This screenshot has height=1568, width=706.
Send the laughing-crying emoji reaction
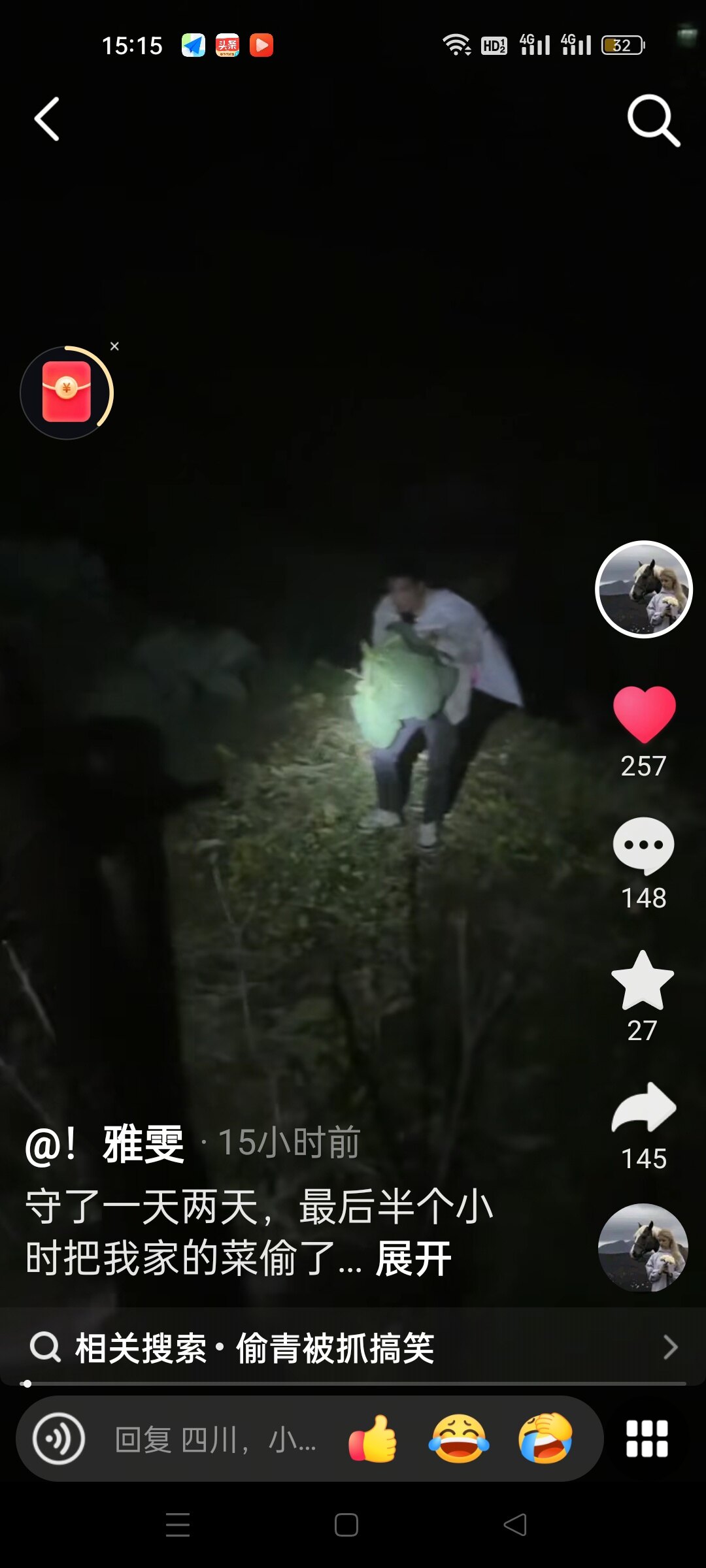tap(459, 1439)
